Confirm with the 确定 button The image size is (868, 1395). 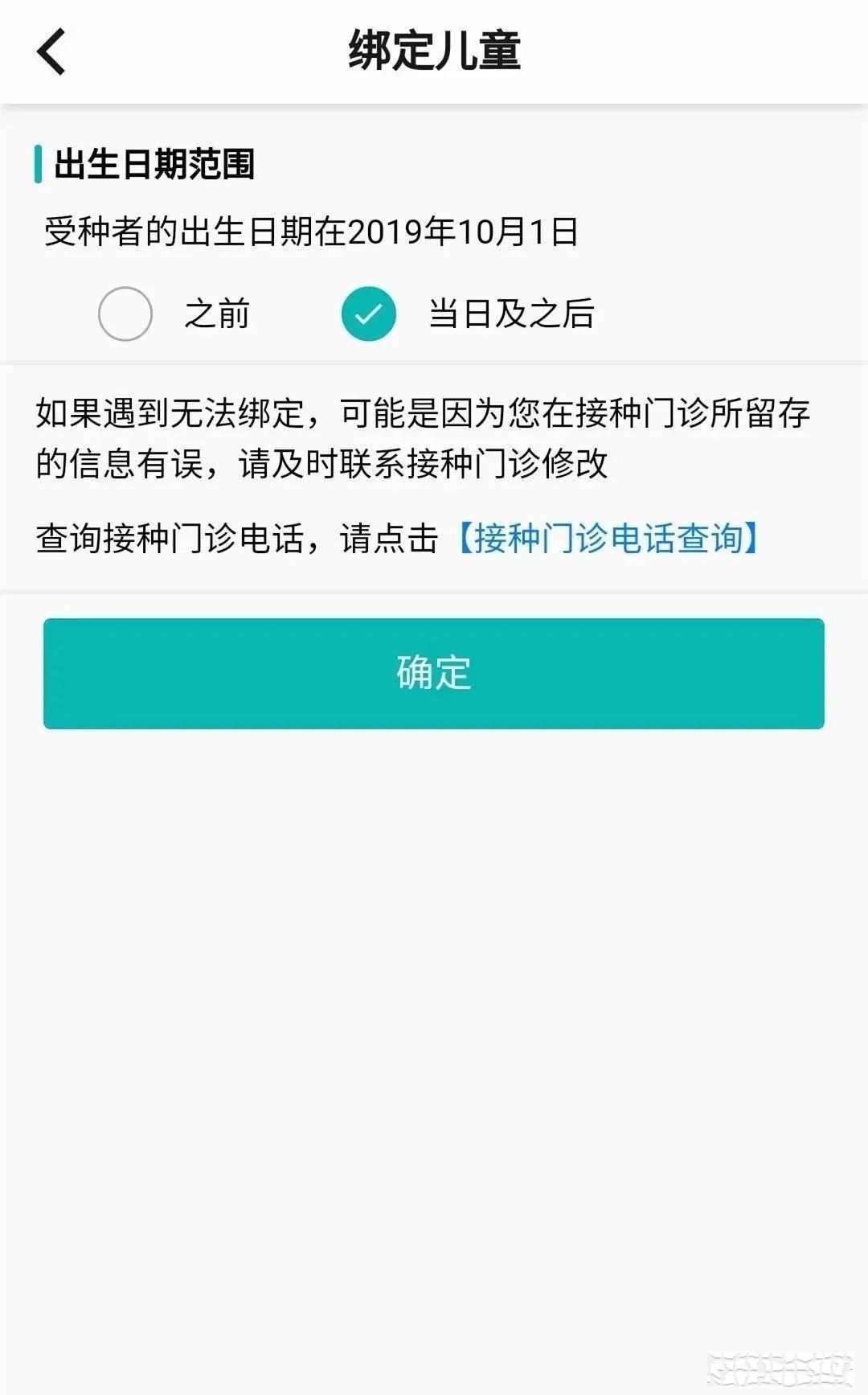coord(434,674)
